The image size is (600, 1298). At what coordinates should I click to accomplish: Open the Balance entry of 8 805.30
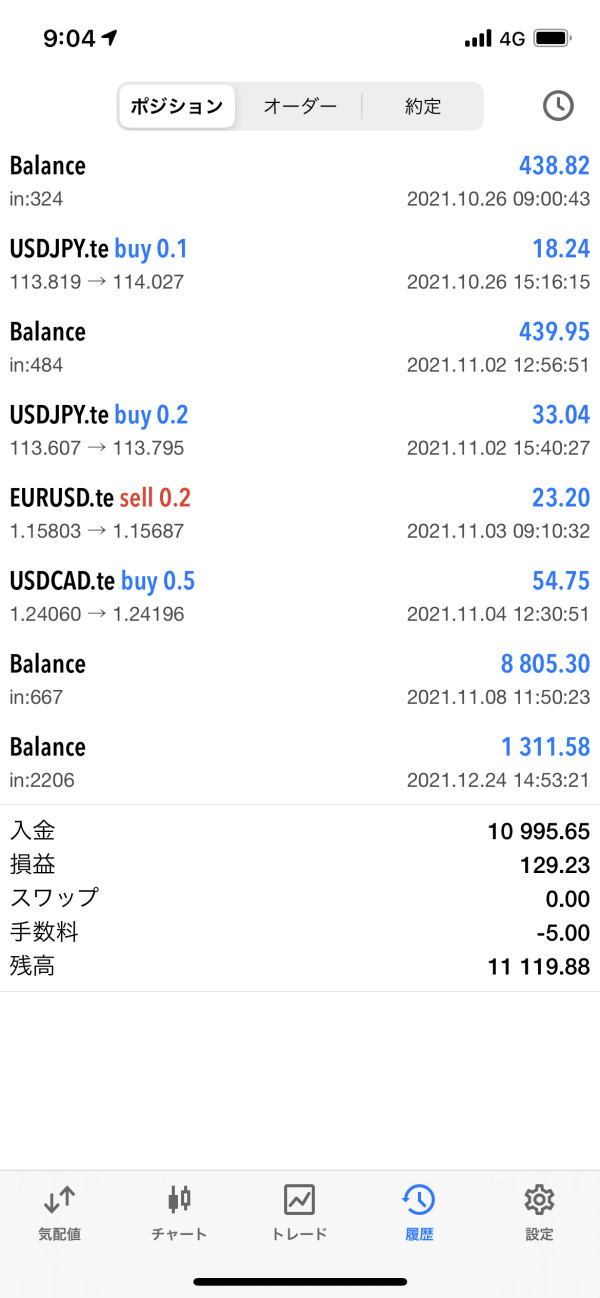(300, 679)
